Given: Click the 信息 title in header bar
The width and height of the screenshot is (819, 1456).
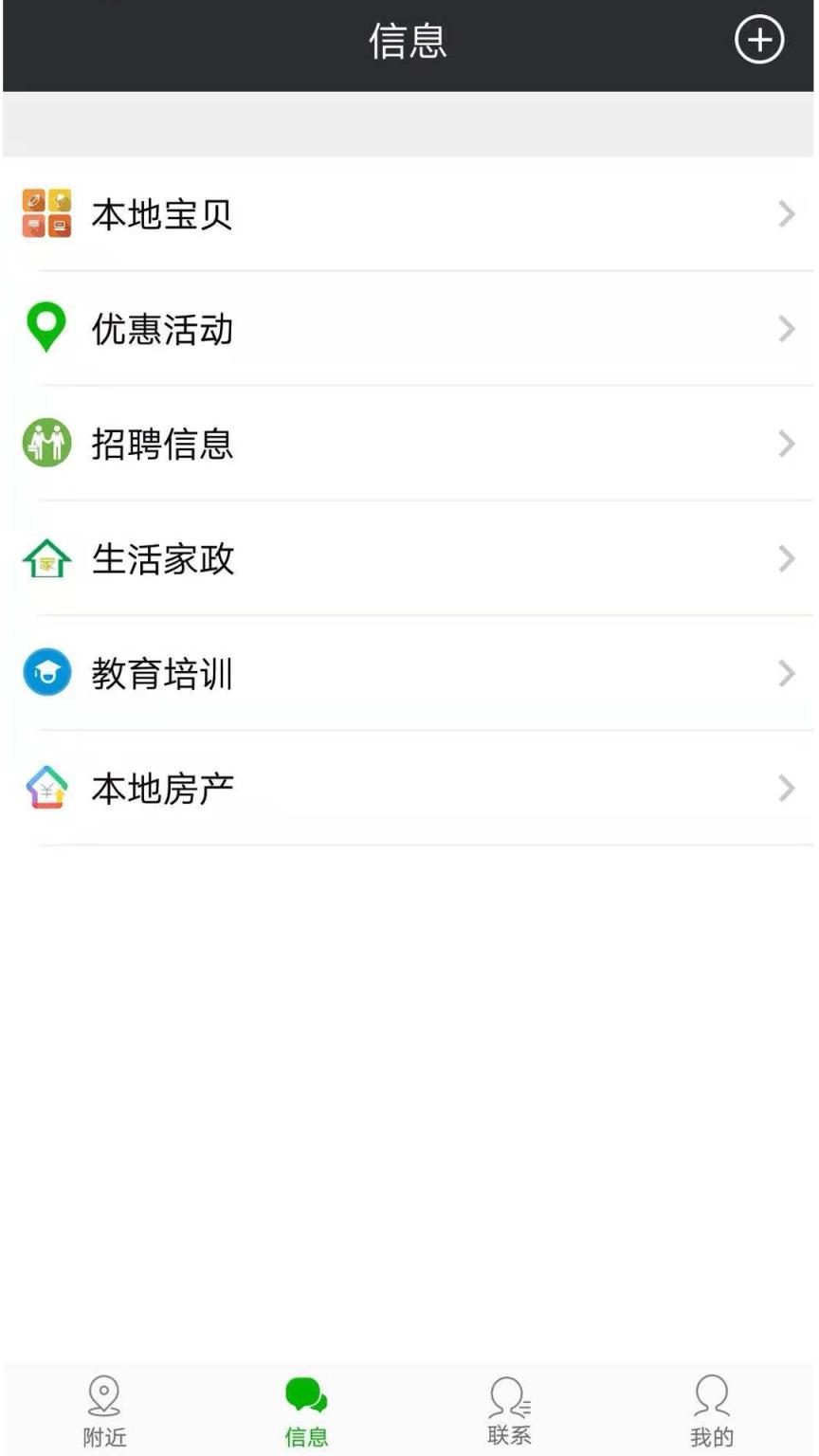Looking at the screenshot, I should point(408,40).
